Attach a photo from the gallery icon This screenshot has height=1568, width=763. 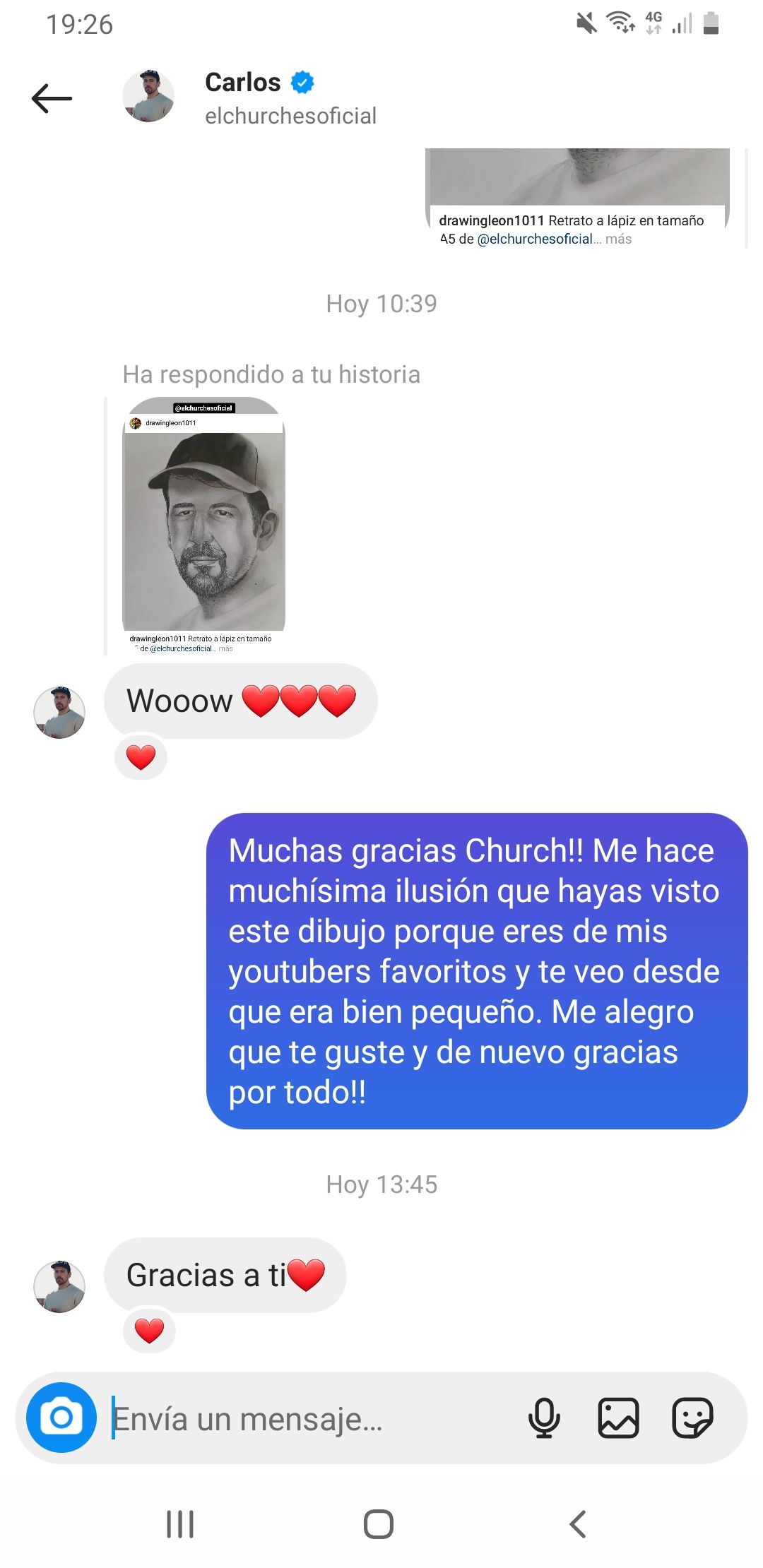618,1418
